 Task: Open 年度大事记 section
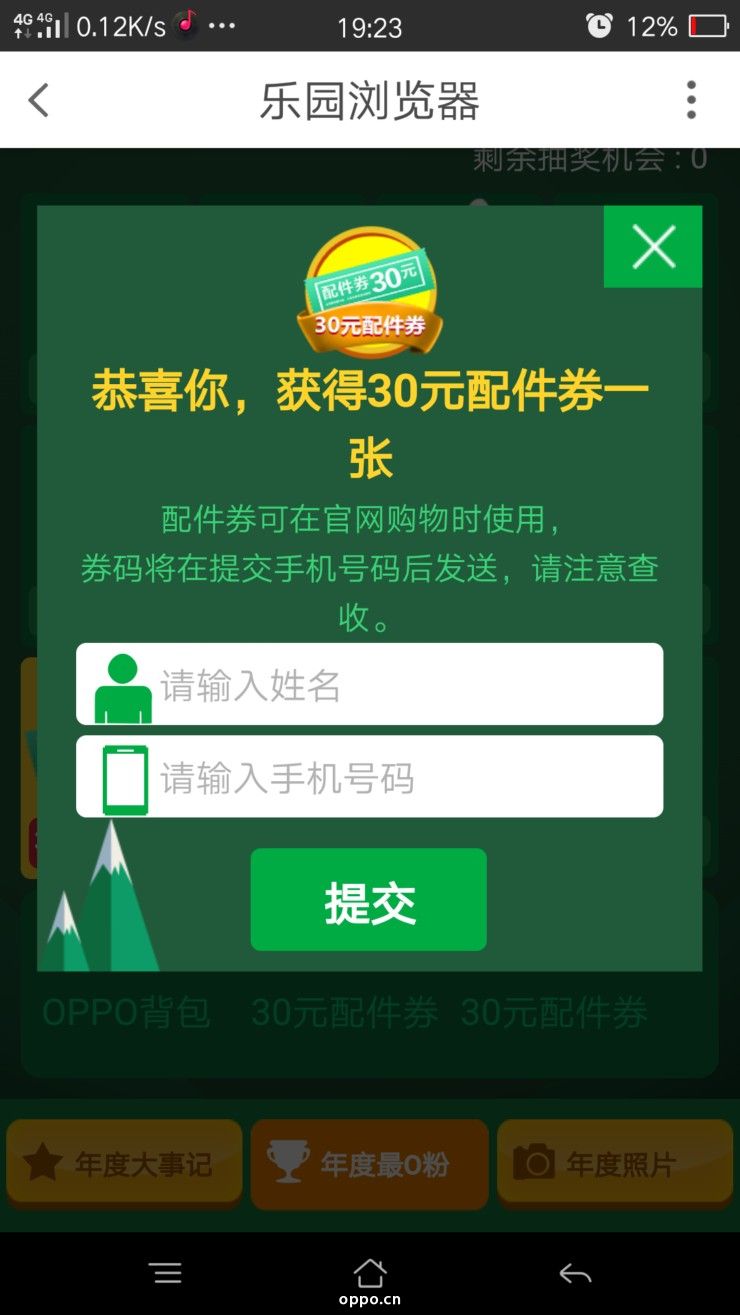click(x=124, y=1163)
